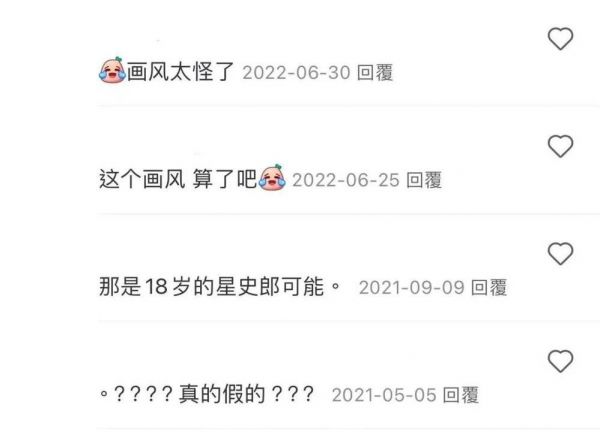The image size is (600, 432).
Task: Reply to the comment dated 2021-05-05
Action: [x=461, y=395]
